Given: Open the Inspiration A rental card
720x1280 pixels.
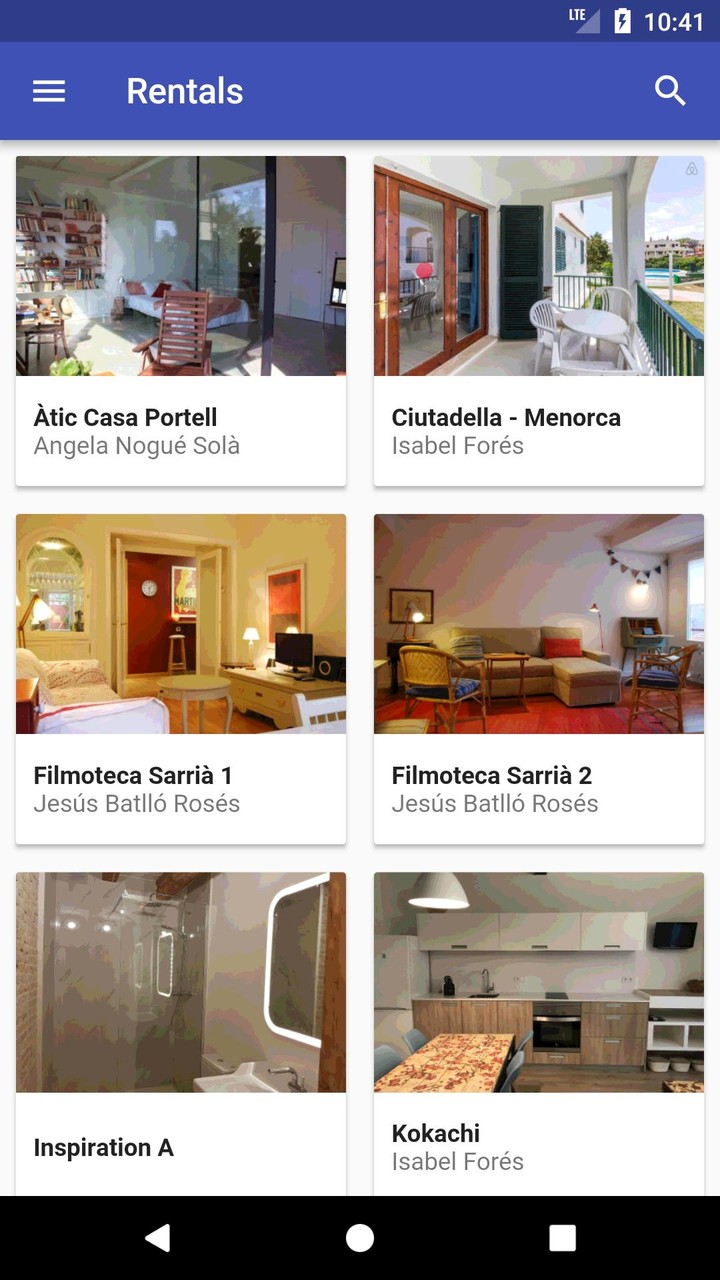Looking at the screenshot, I should (x=180, y=1030).
